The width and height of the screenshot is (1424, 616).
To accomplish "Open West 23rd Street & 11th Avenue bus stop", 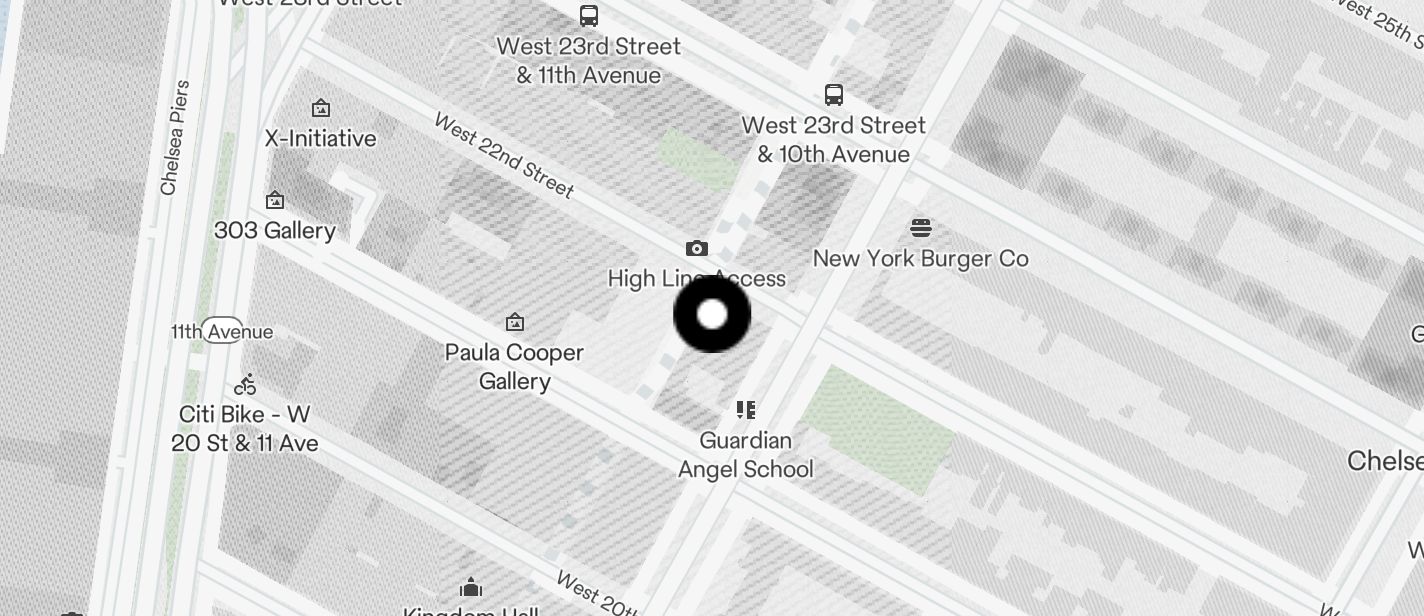I will (x=589, y=16).
